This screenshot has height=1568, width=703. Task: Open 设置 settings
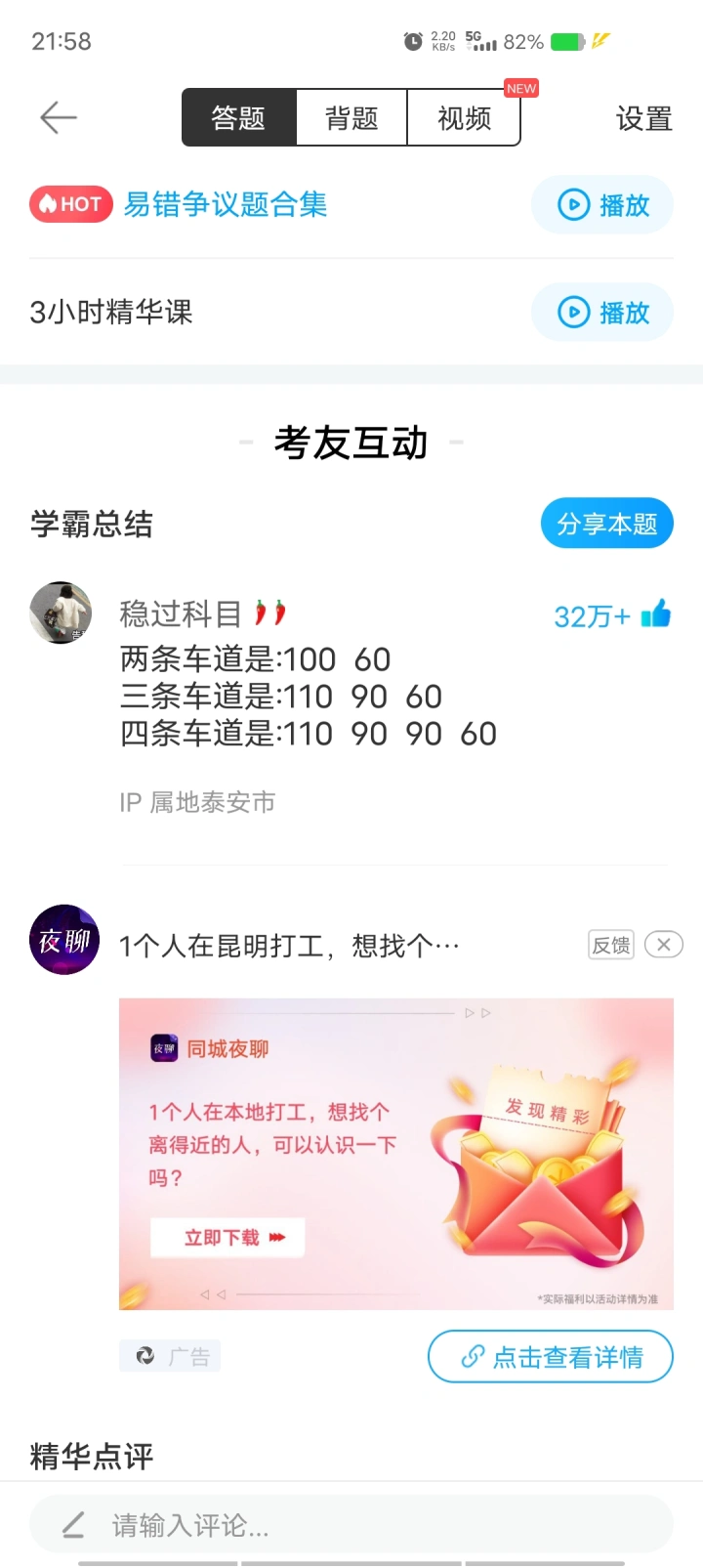(643, 119)
